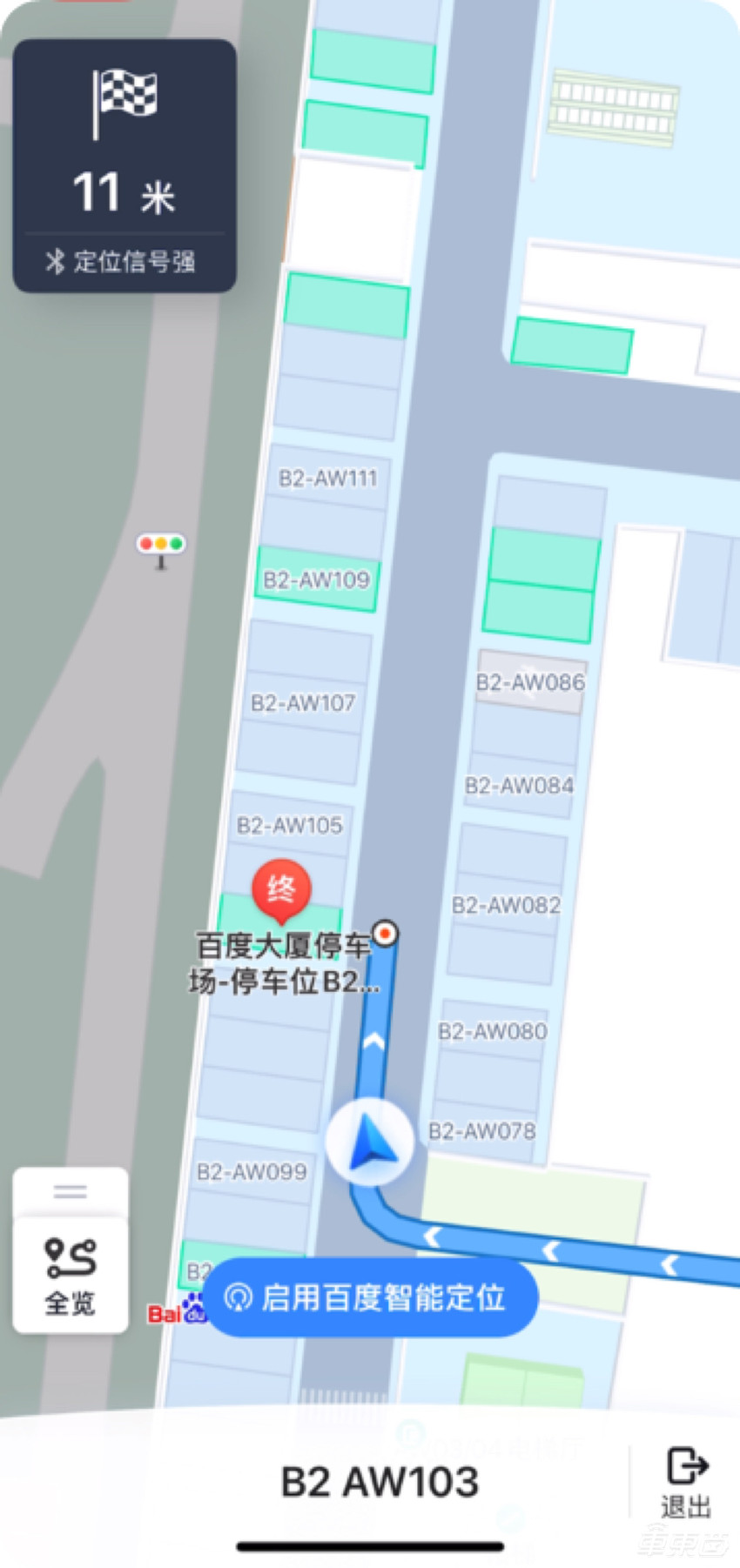Tap the positioning icon in the blue banner
The image size is (740, 1568).
[239, 1297]
